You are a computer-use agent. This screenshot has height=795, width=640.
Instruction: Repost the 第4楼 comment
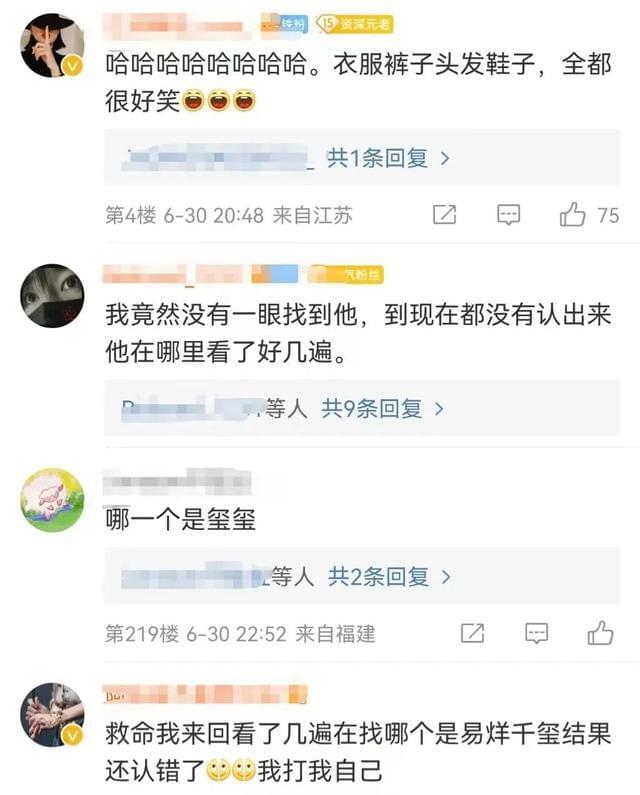tap(445, 215)
